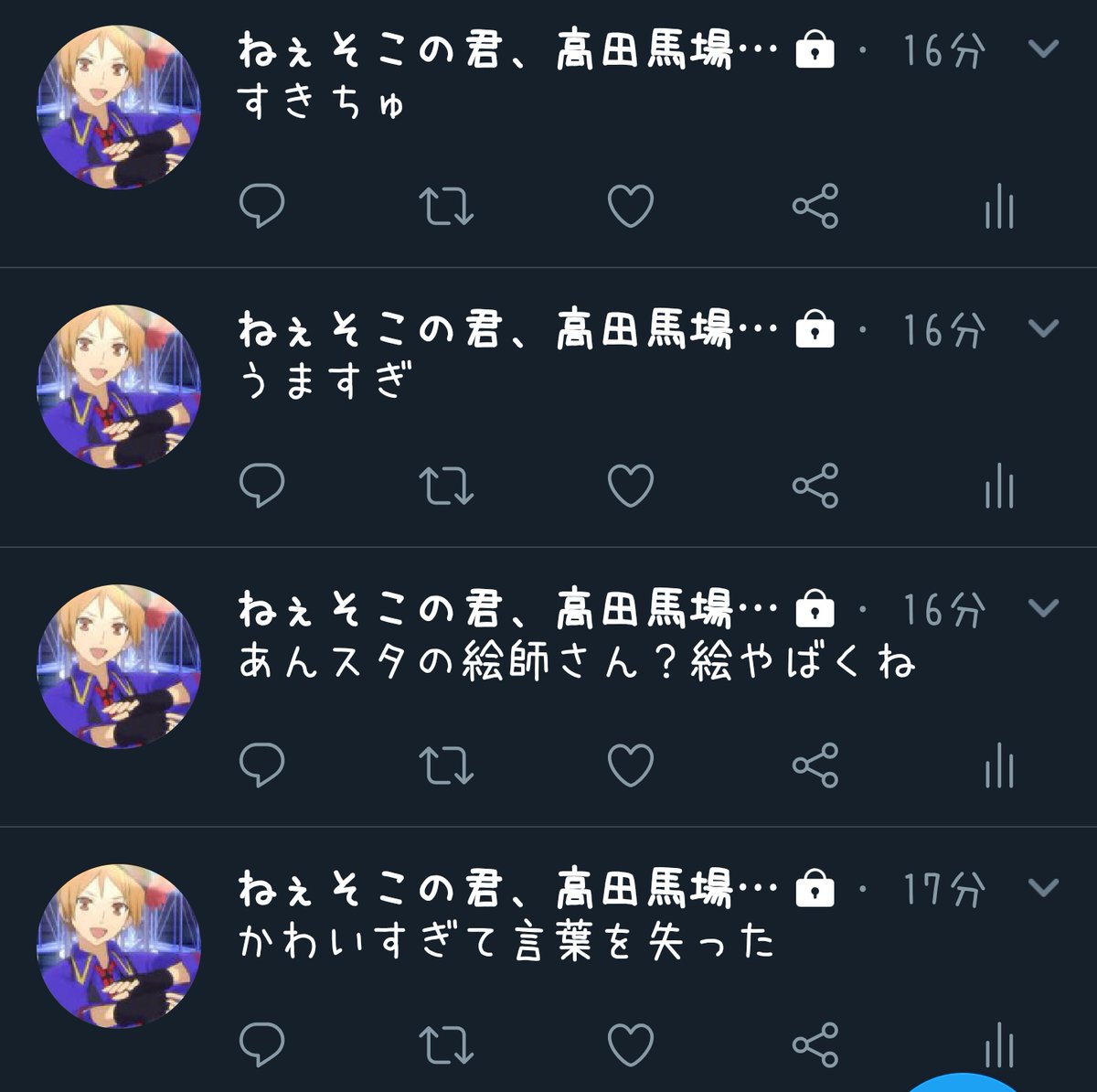Expand the menu arrow on あんスタの絵師さん tweet
This screenshot has height=1092, width=1097.
coord(1043,608)
